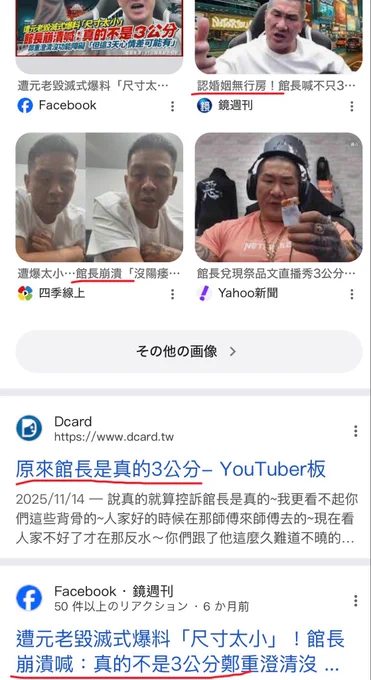Open options menu for 四季線上 image result
The height and width of the screenshot is (680, 371).
point(173,294)
